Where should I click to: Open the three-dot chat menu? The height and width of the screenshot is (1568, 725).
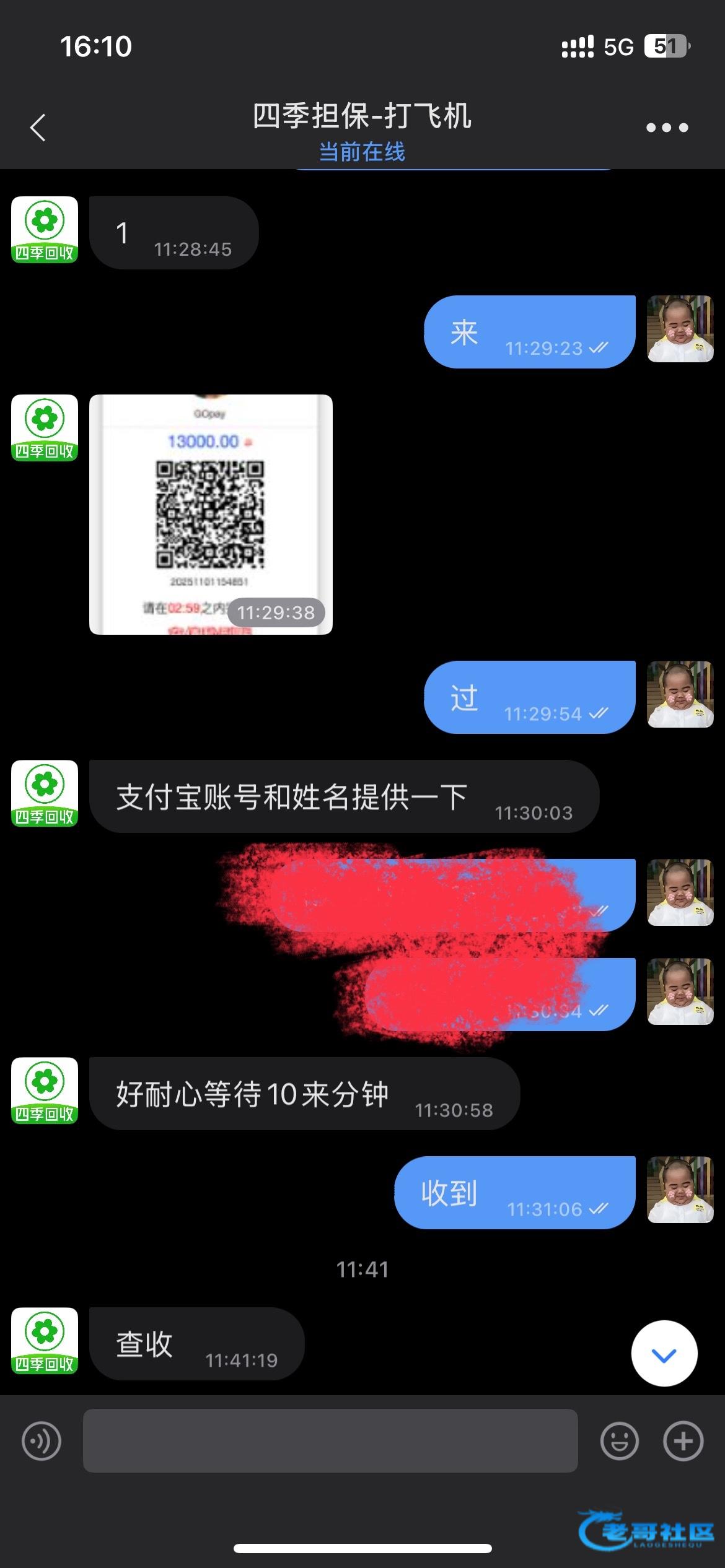(667, 128)
